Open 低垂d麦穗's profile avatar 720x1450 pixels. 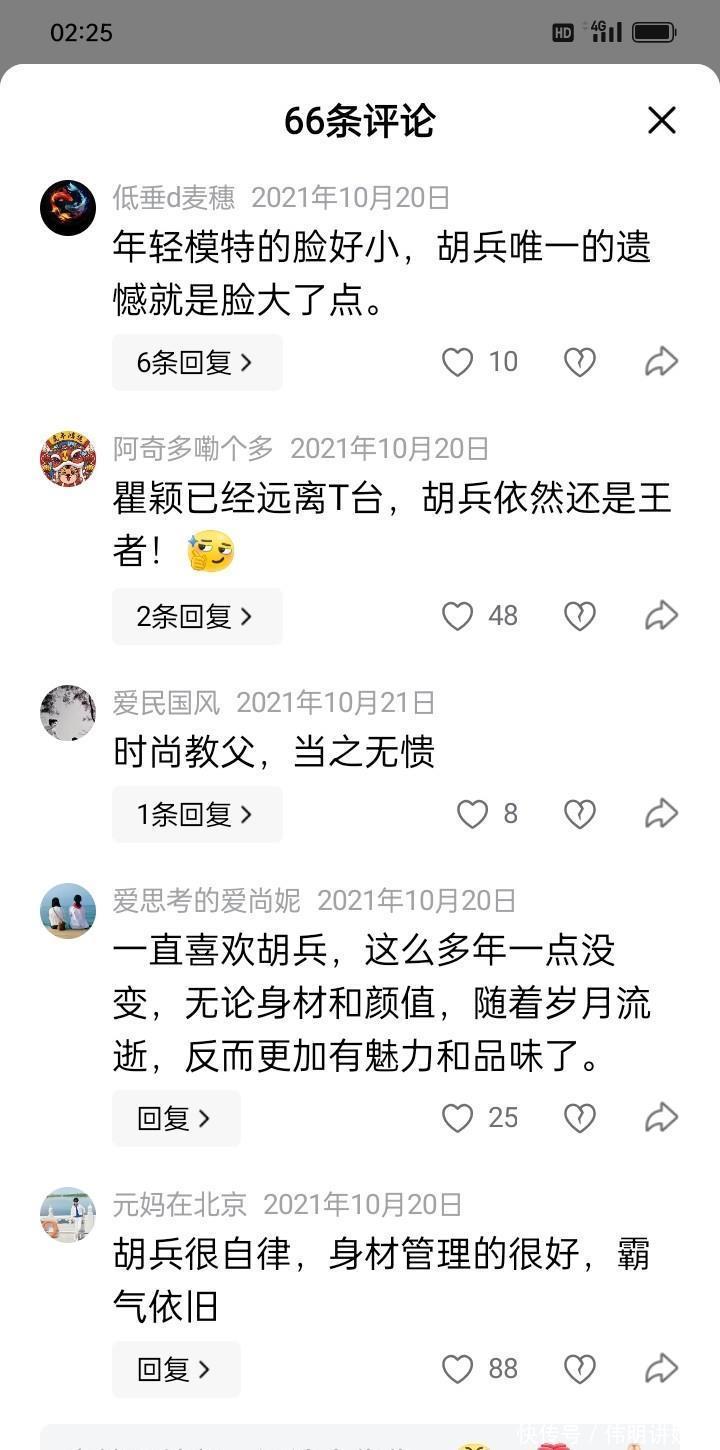(x=68, y=208)
